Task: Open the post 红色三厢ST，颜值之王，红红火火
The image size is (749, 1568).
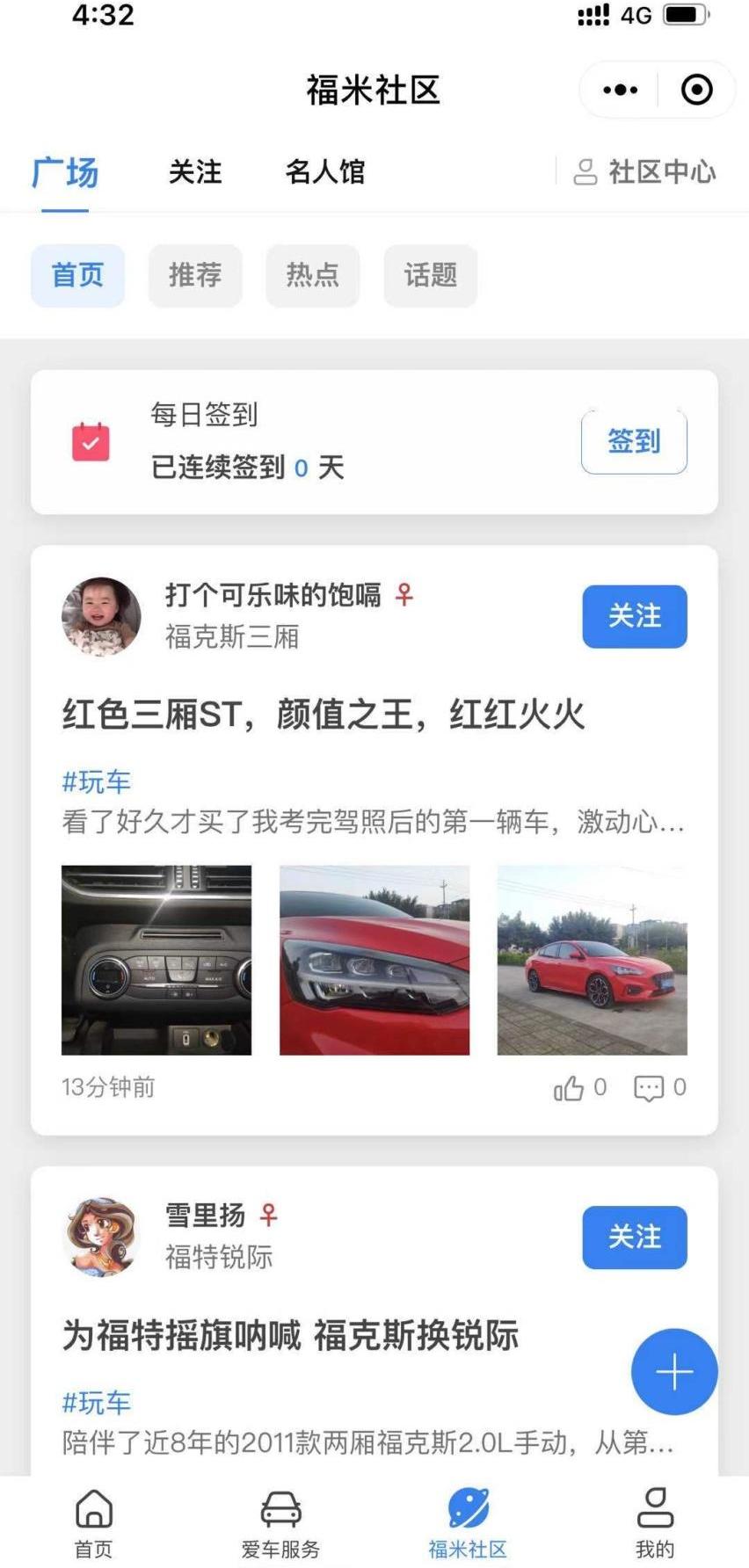Action: coord(324,714)
